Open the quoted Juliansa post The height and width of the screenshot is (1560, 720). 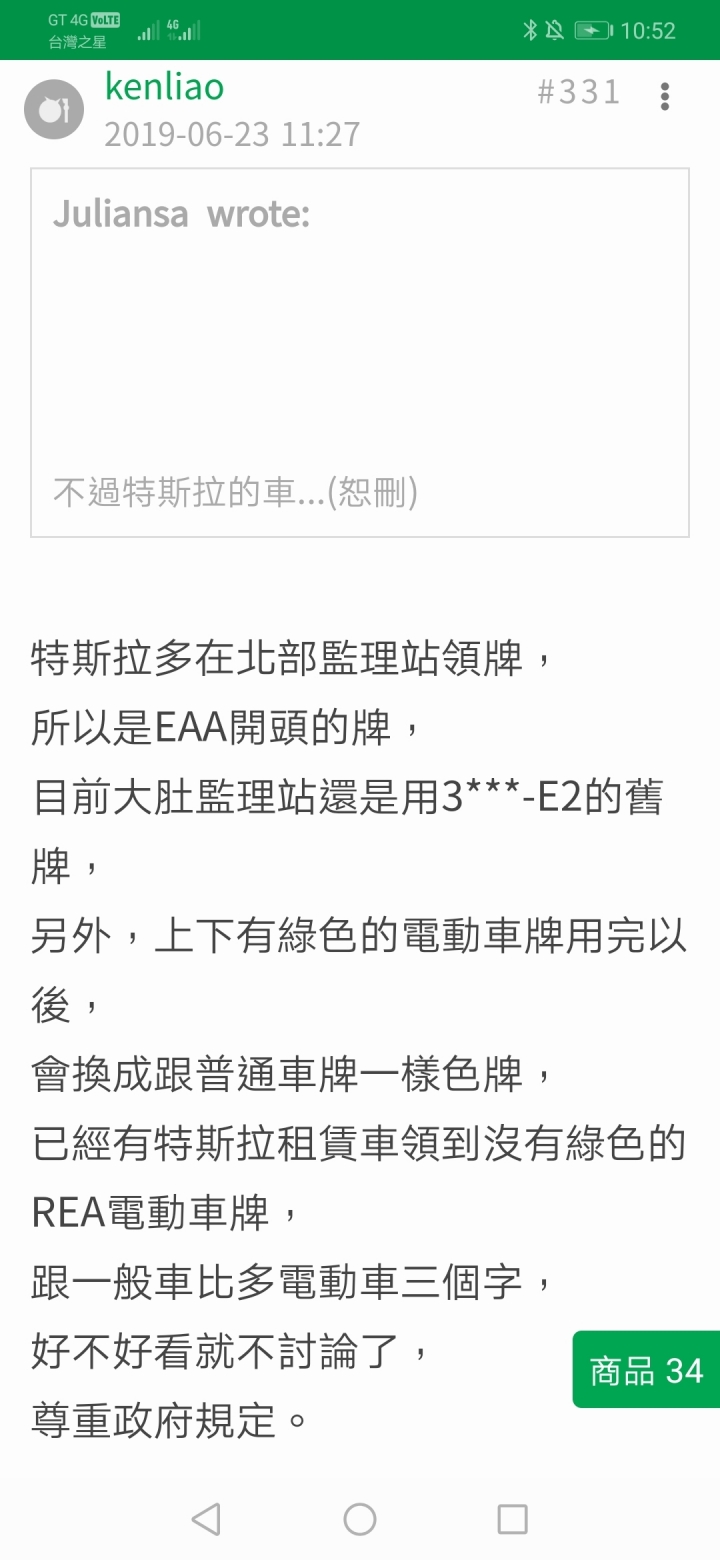pos(360,353)
